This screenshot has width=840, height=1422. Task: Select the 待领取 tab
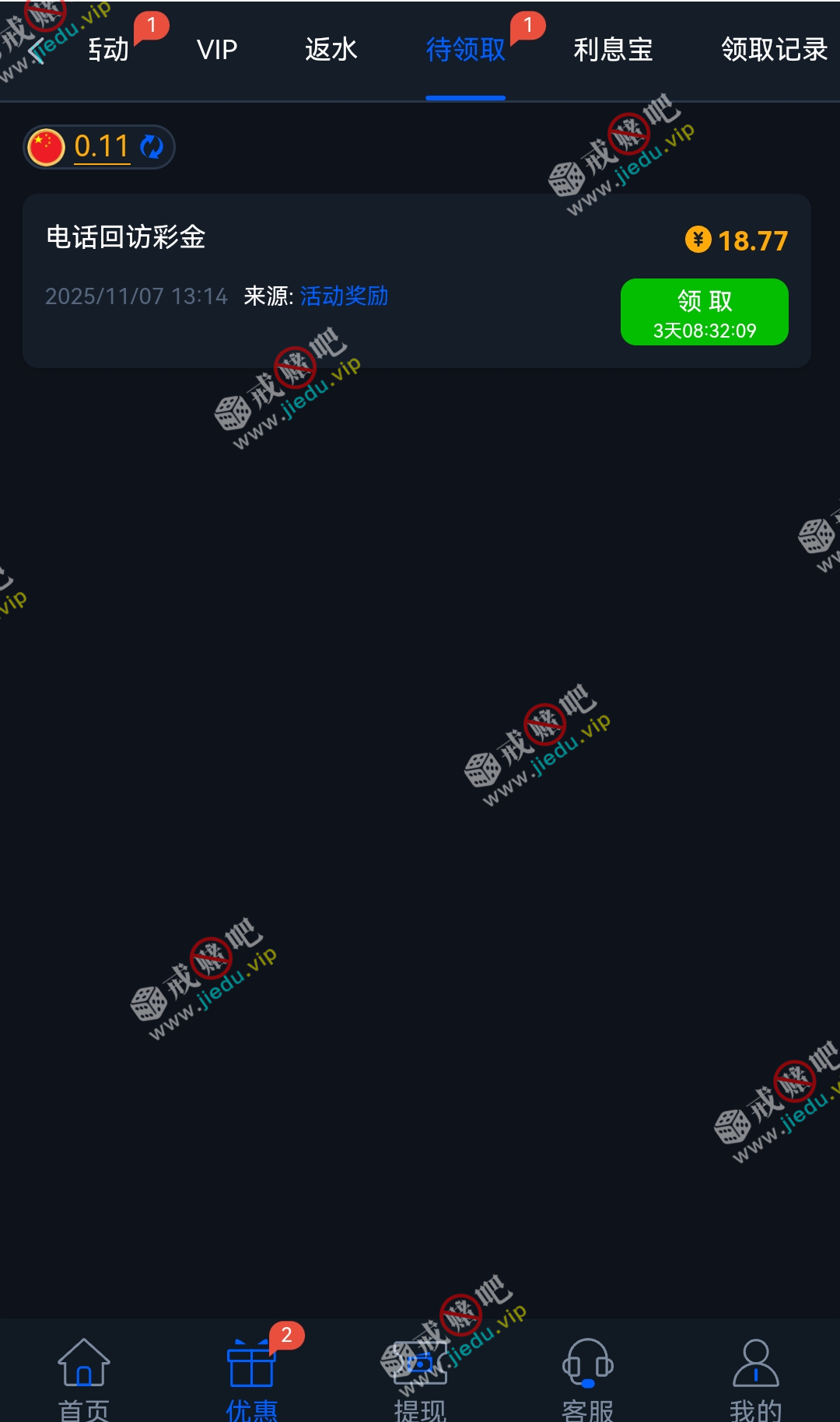click(465, 50)
